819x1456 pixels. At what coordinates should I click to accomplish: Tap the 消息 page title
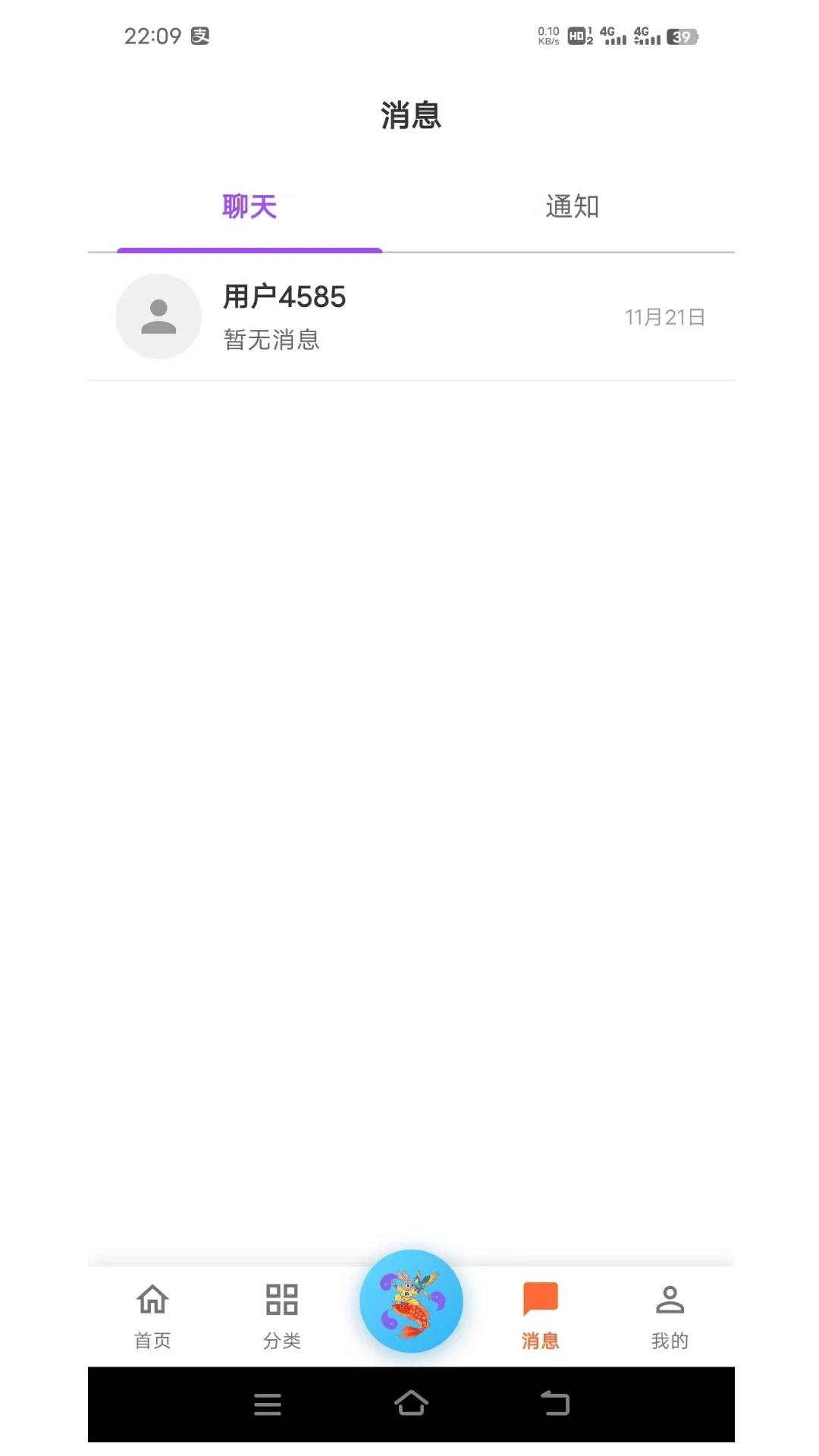pos(410,115)
